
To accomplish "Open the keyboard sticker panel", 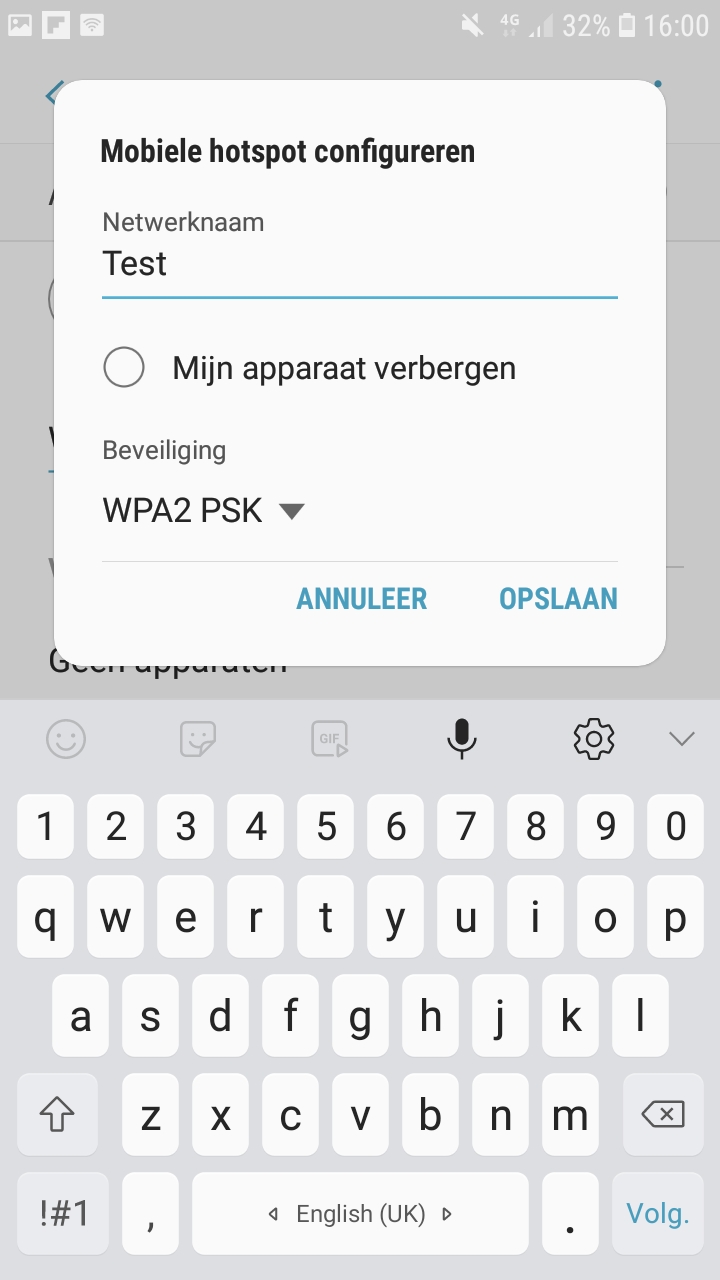I will (198, 740).
